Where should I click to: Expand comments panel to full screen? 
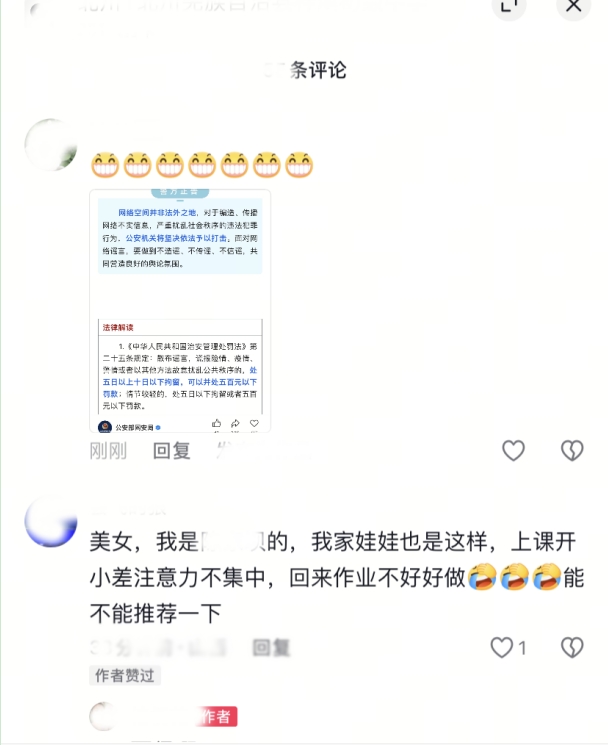point(510,7)
